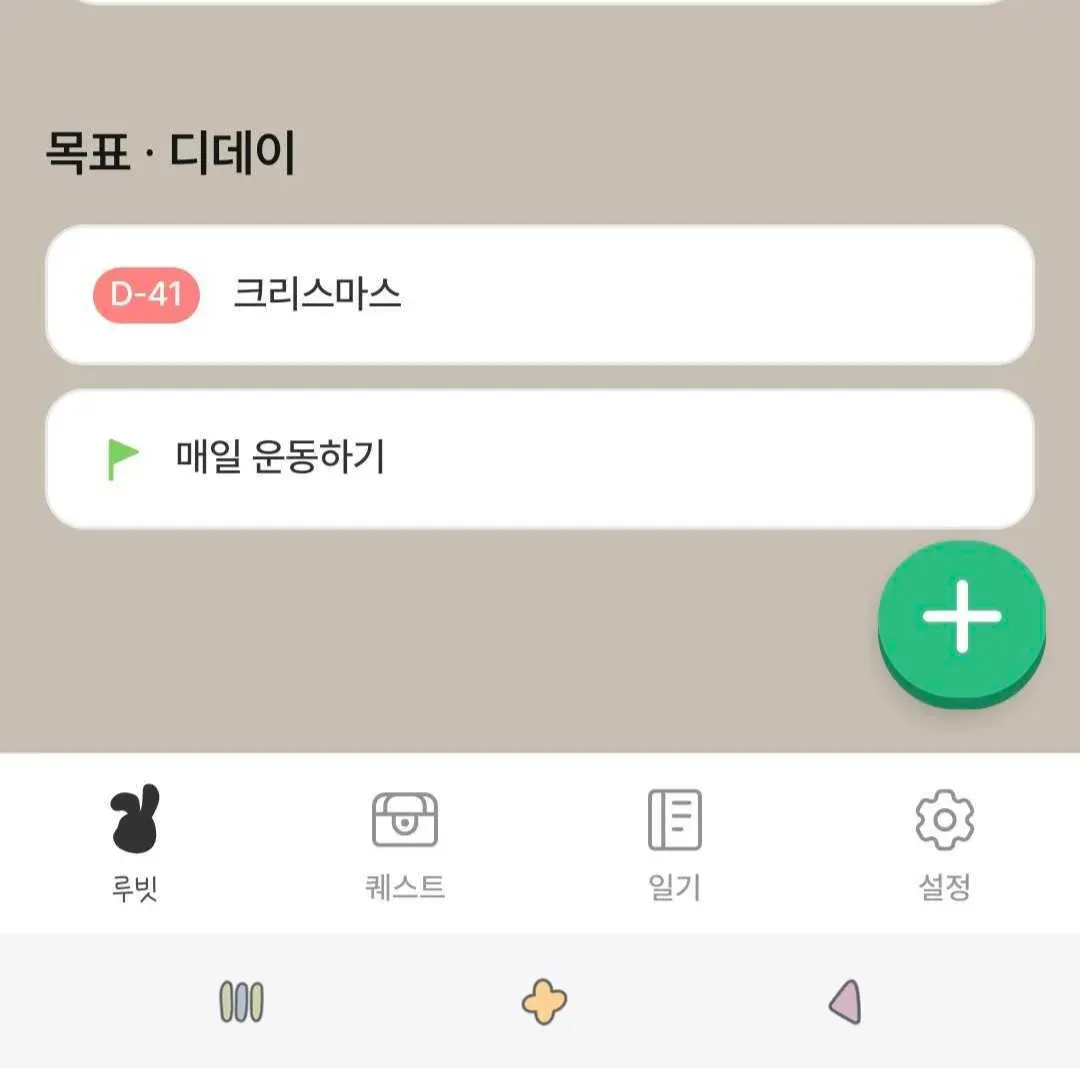Go back using the system back button

pos(846,1001)
